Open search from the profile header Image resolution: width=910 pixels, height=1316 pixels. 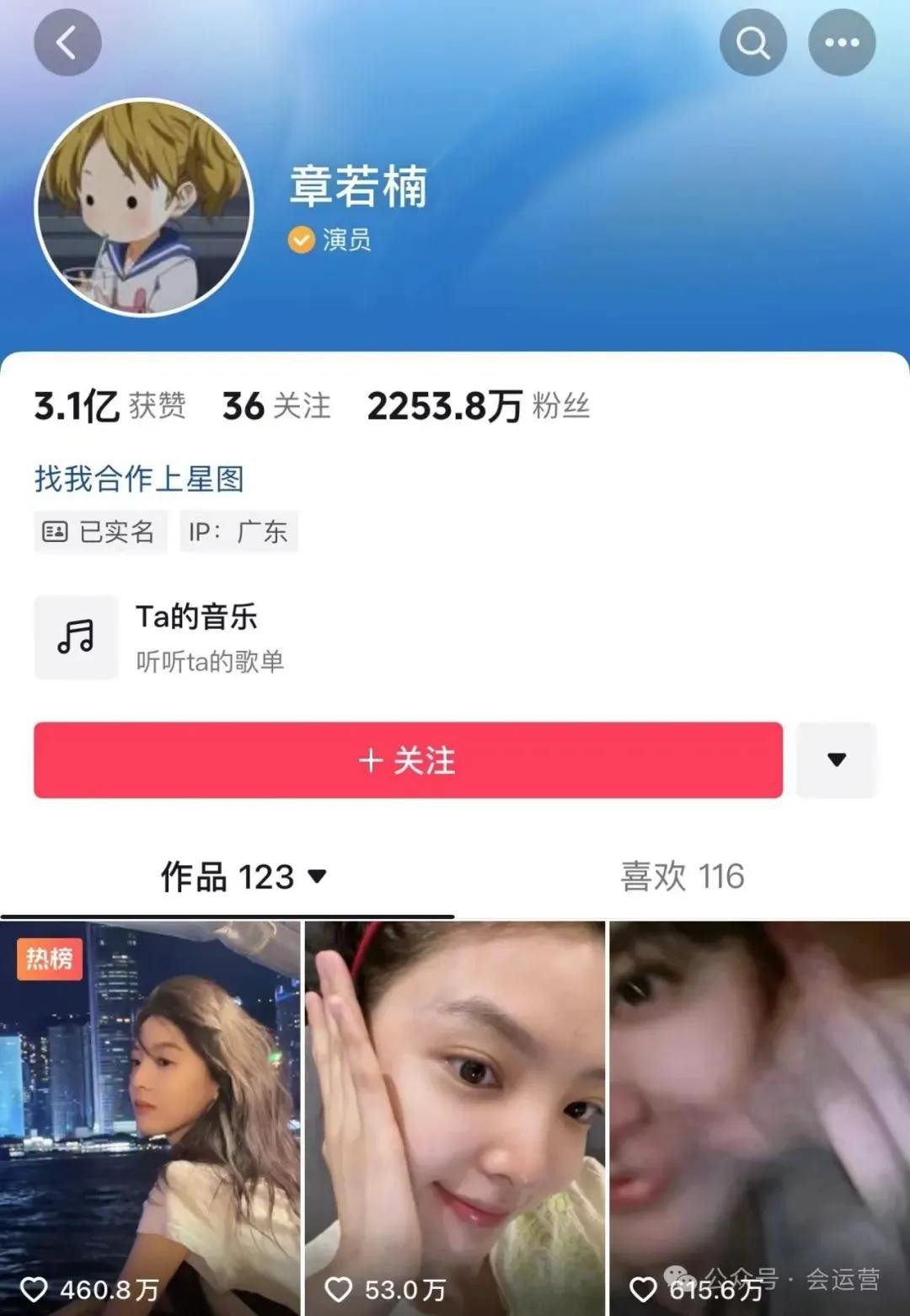click(753, 42)
